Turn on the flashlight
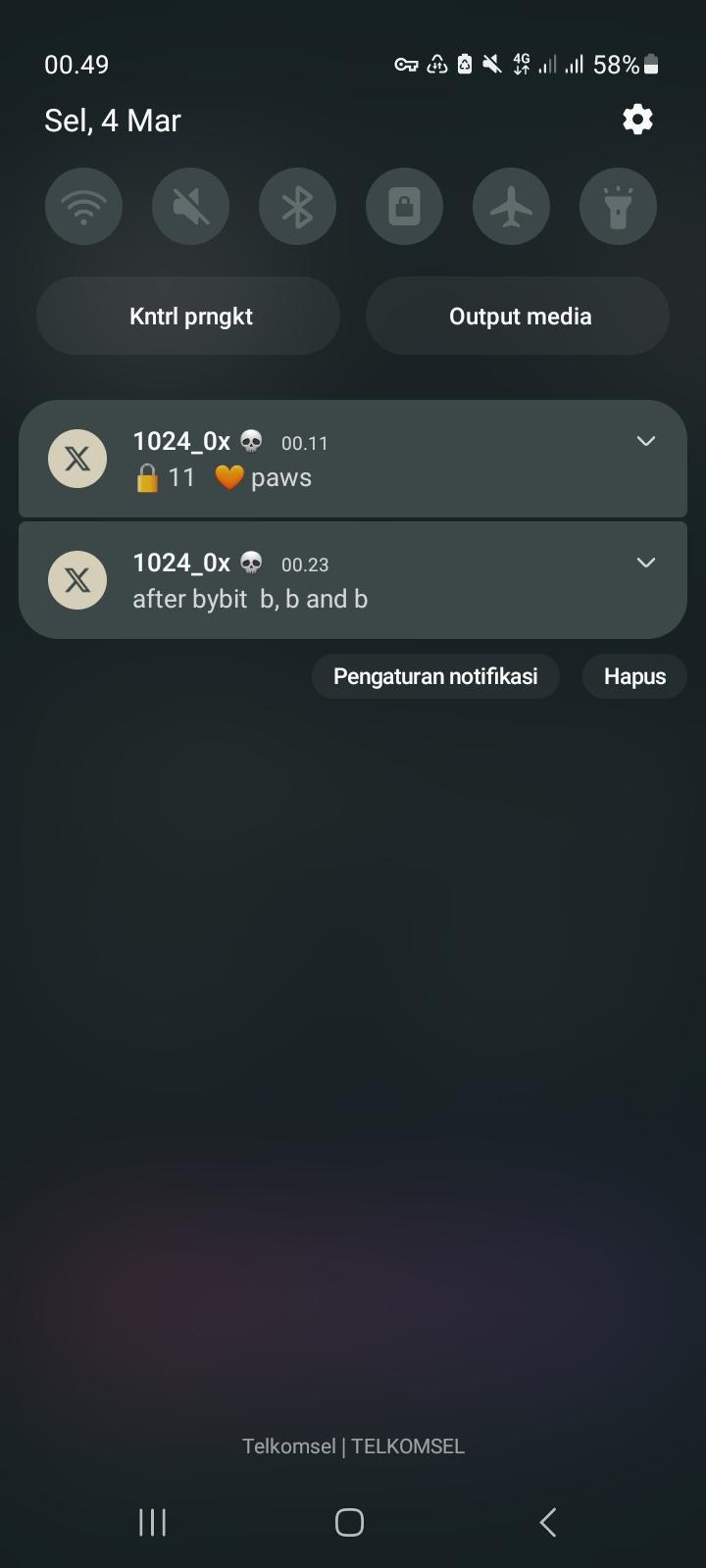The height and width of the screenshot is (1568, 706). coord(618,207)
